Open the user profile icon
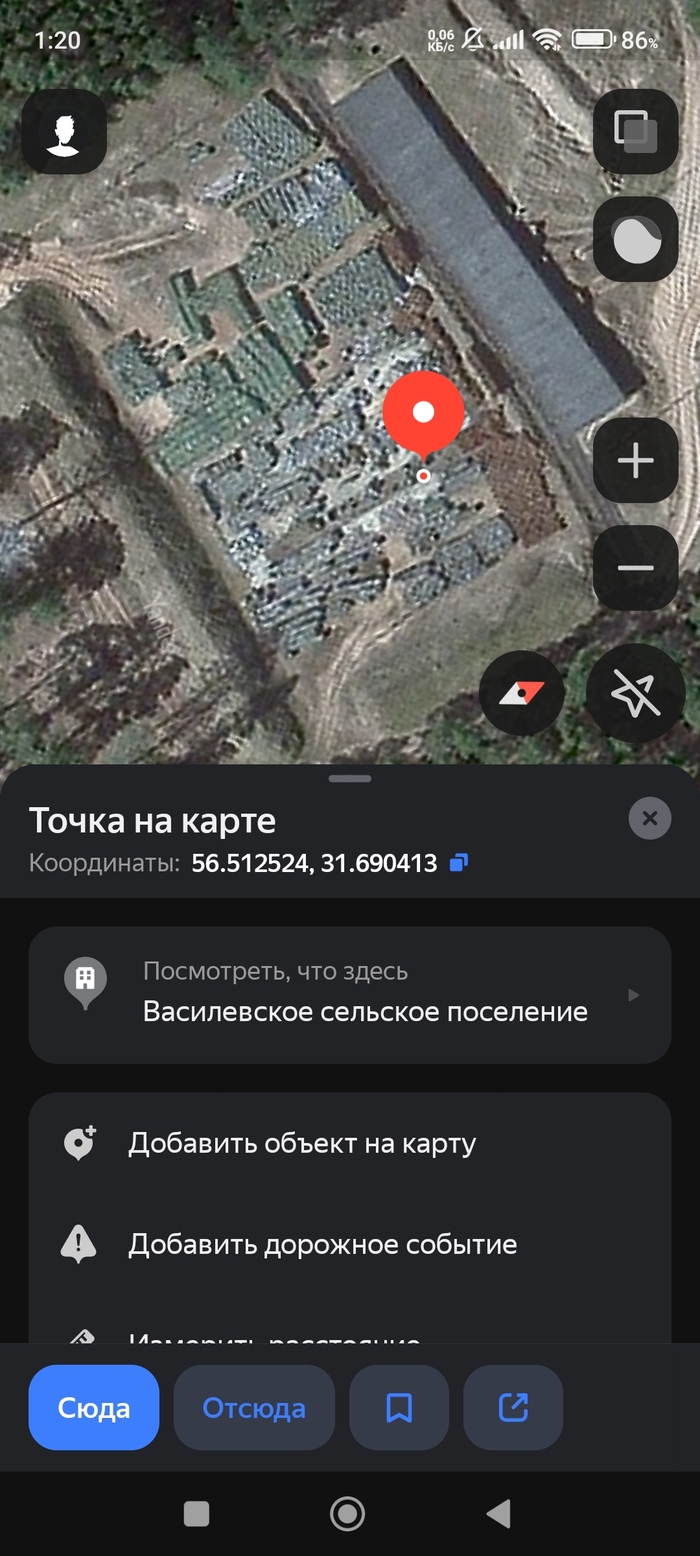Image resolution: width=700 pixels, height=1556 pixels. click(x=64, y=132)
